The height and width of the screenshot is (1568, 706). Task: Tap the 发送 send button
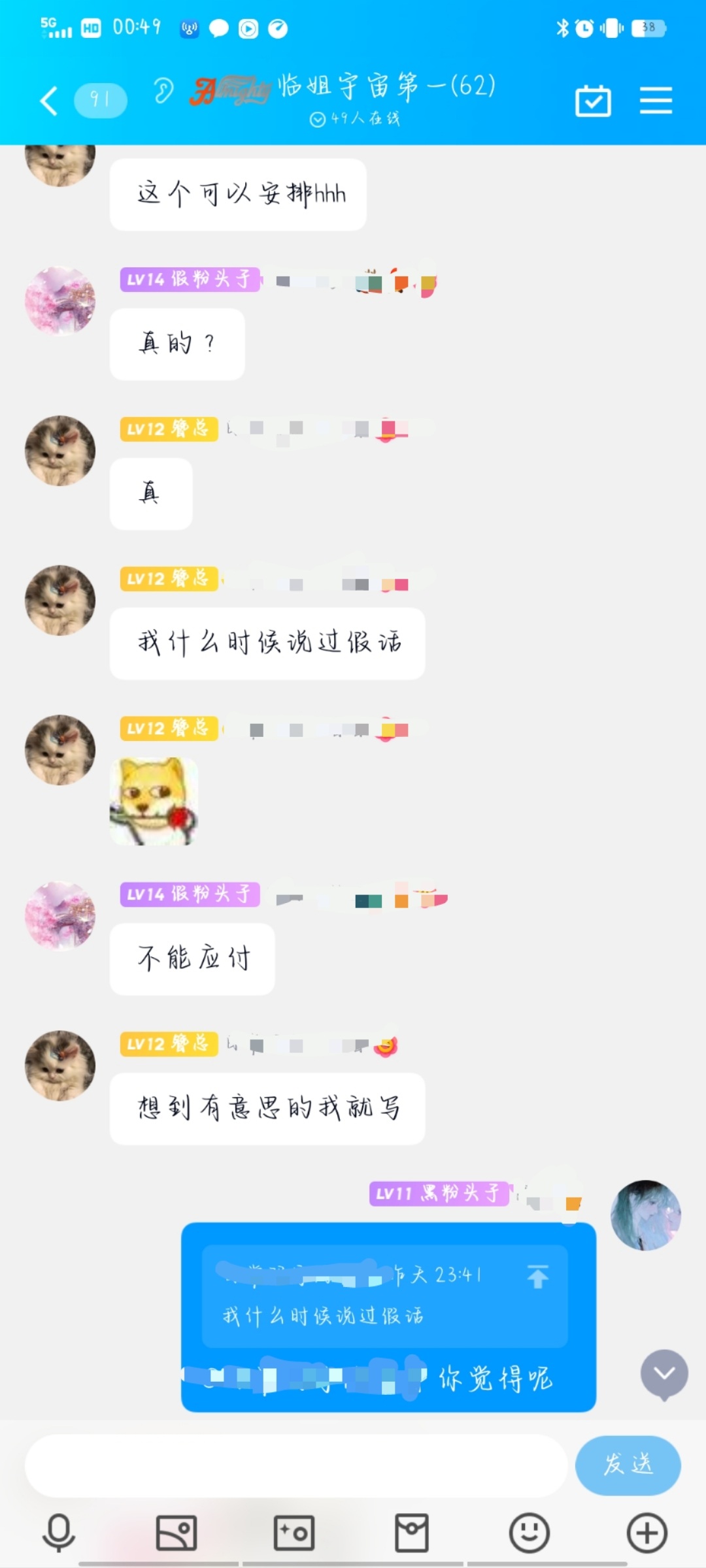(x=628, y=1465)
